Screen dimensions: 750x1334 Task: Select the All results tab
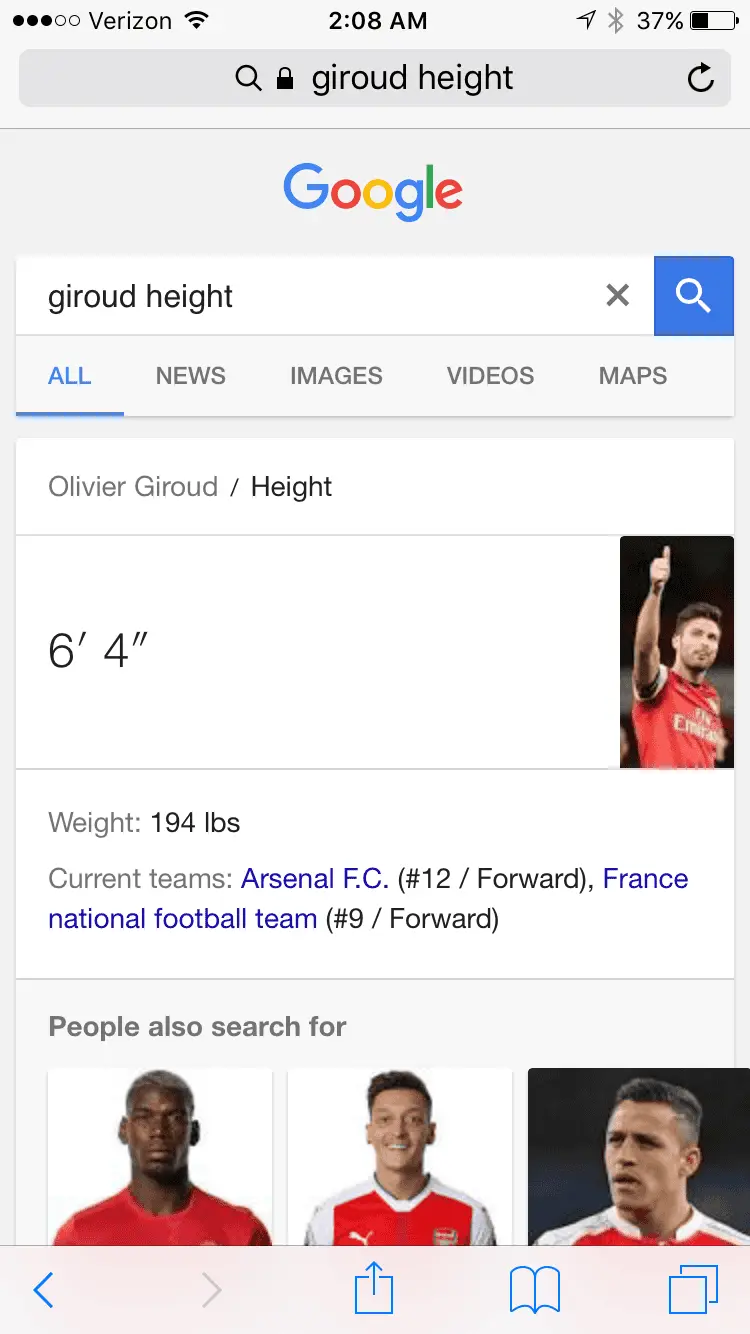[70, 376]
